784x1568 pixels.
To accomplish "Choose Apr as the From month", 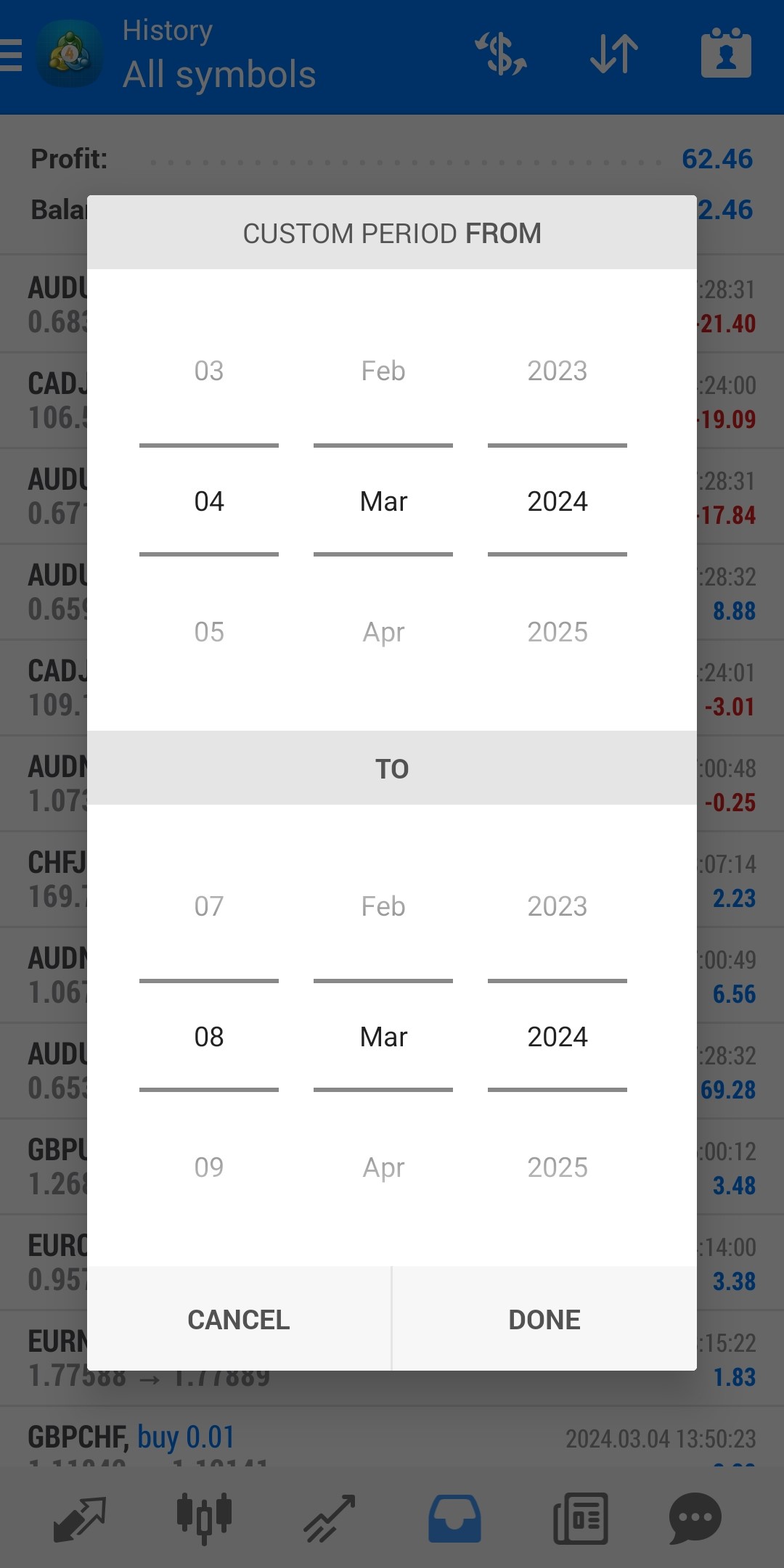I will [383, 632].
